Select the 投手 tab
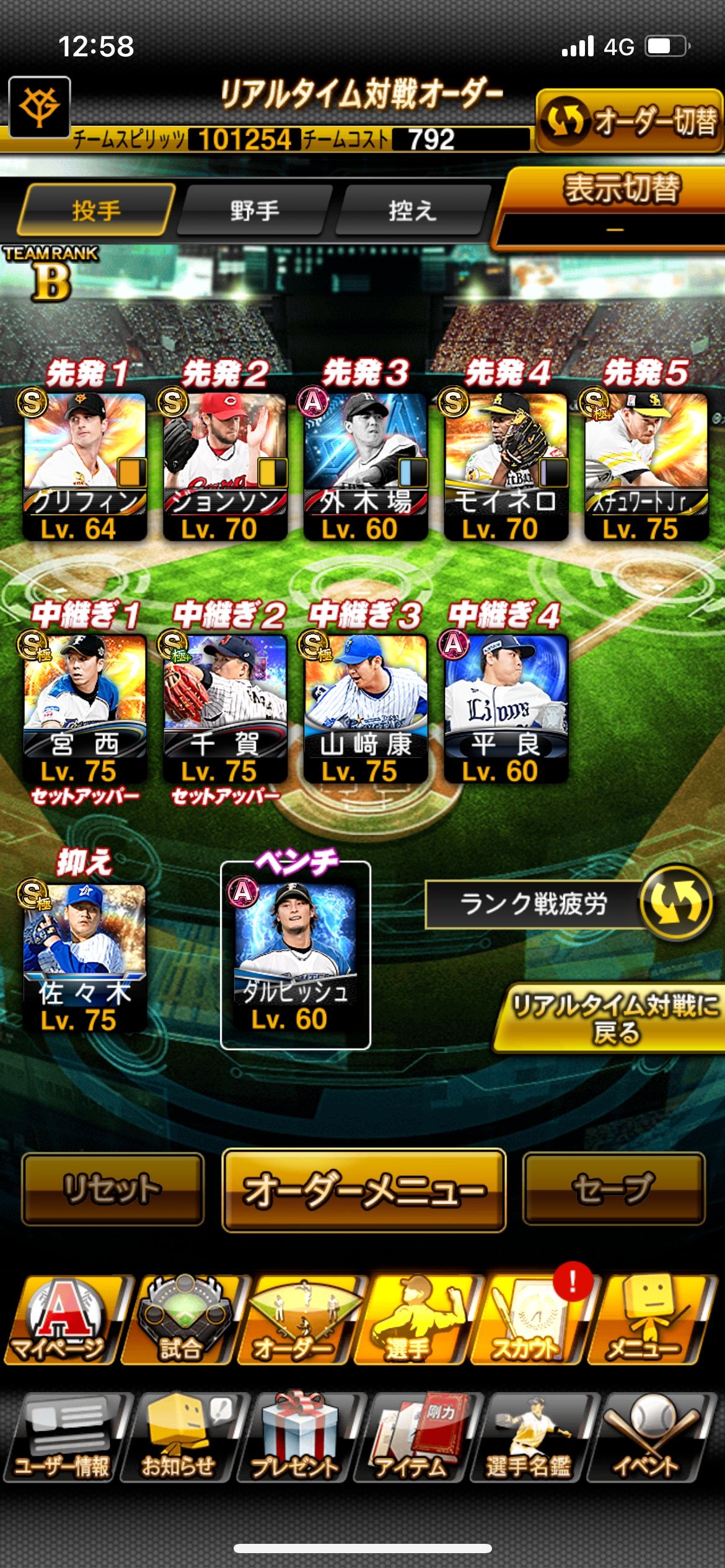Image resolution: width=725 pixels, height=1568 pixels. click(x=95, y=211)
